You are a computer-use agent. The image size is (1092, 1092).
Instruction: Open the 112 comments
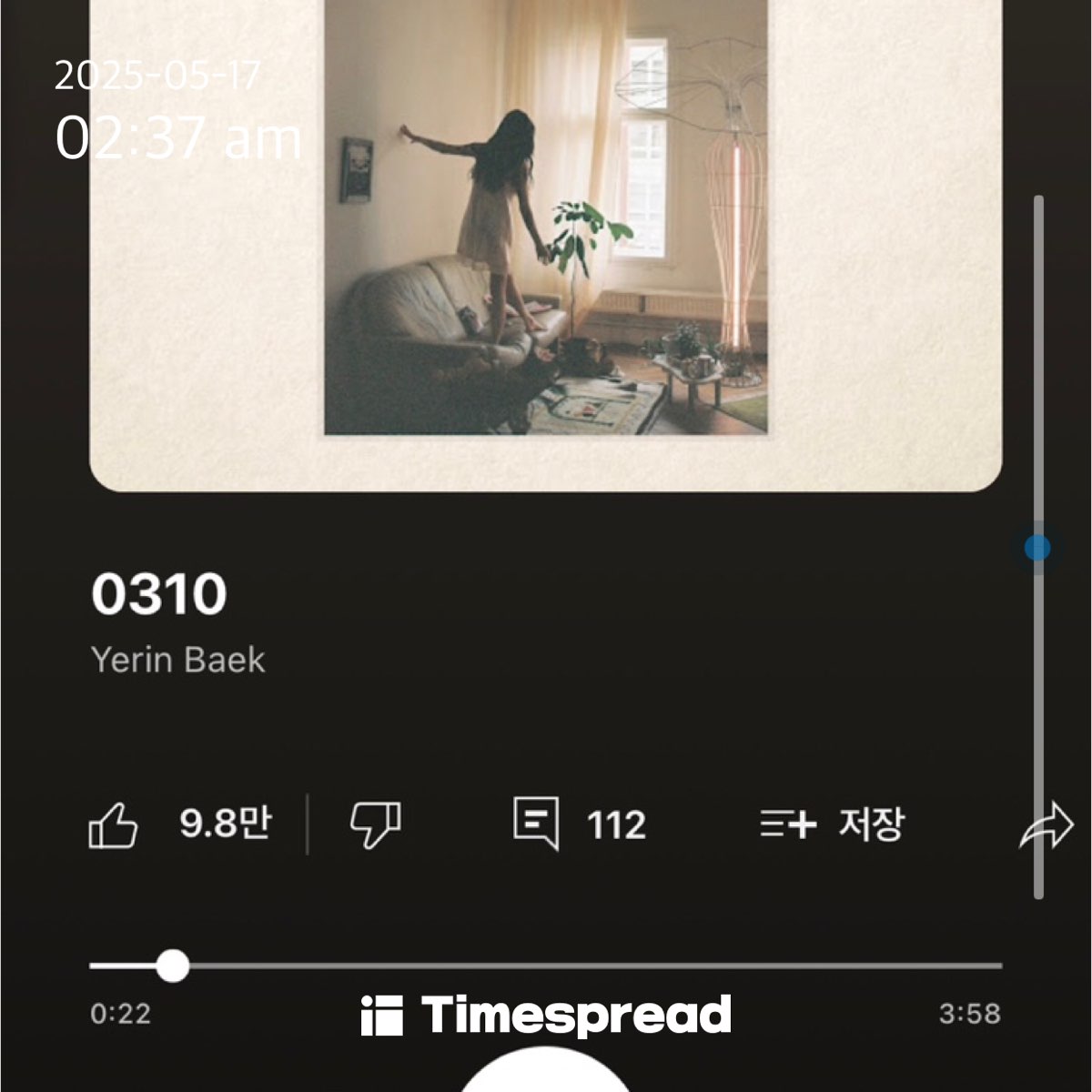point(579,824)
